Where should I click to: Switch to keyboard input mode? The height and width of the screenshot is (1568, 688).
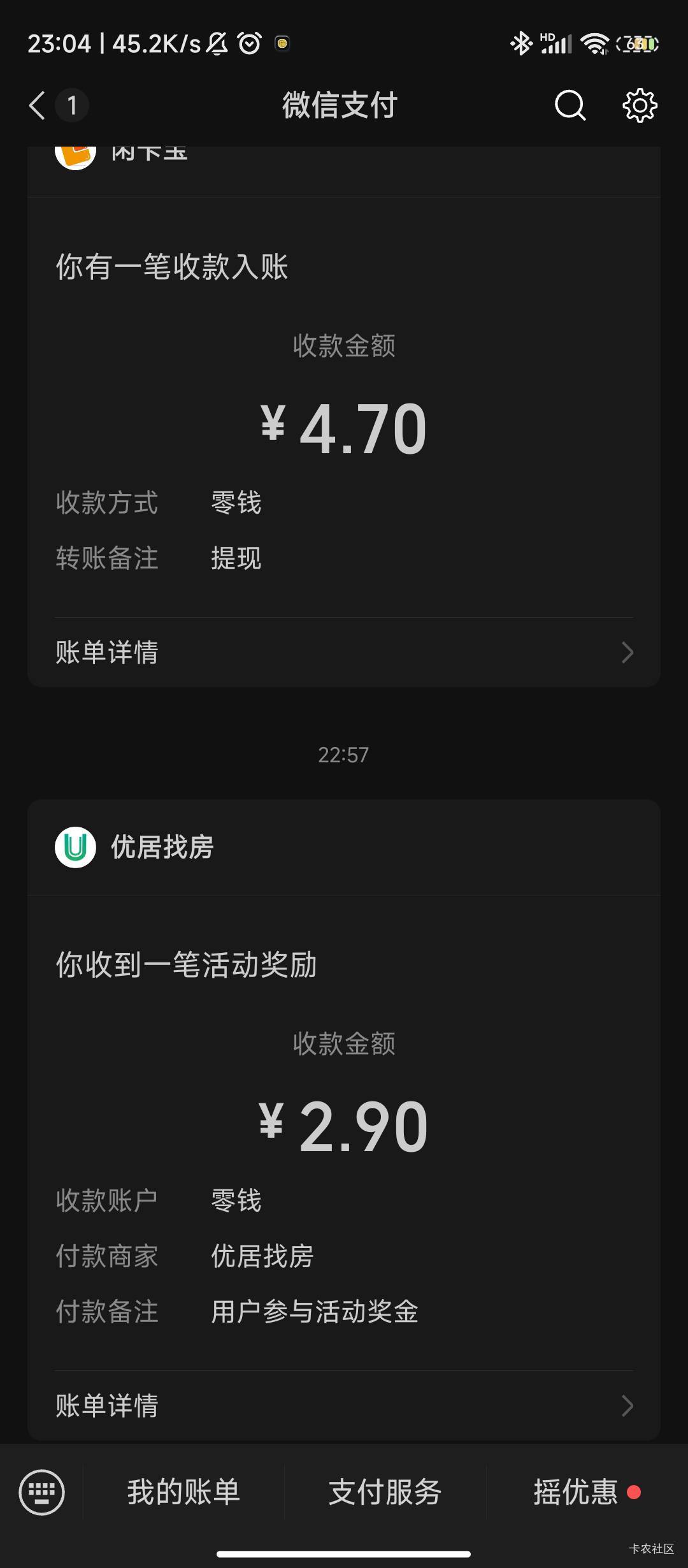42,1492
